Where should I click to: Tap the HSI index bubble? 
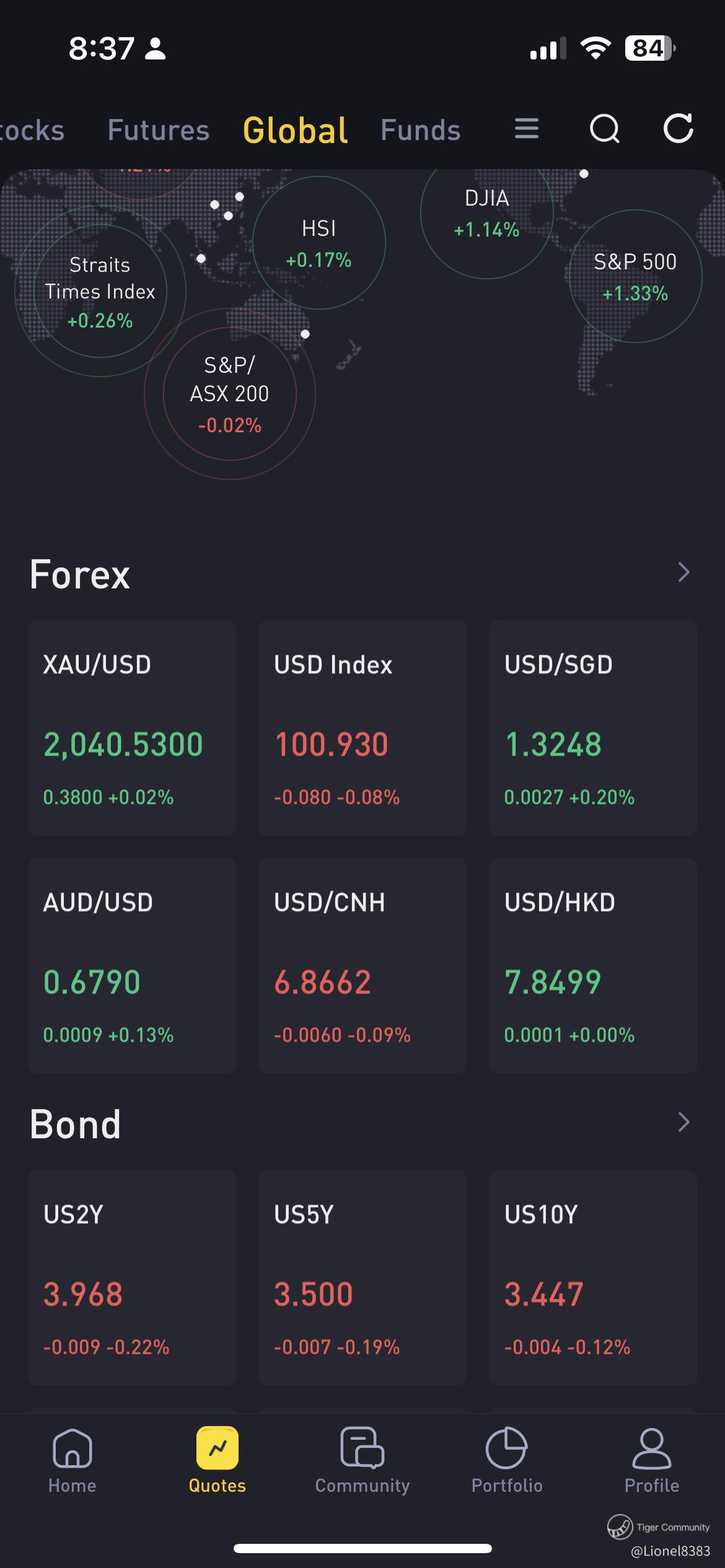(319, 243)
